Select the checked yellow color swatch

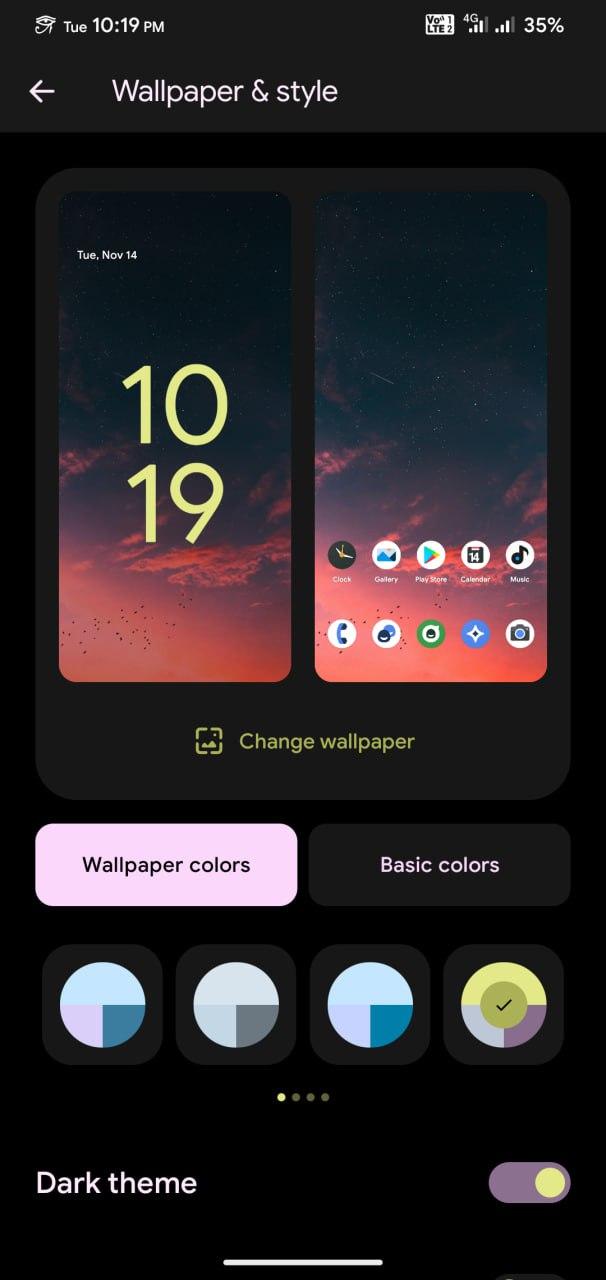click(504, 1005)
